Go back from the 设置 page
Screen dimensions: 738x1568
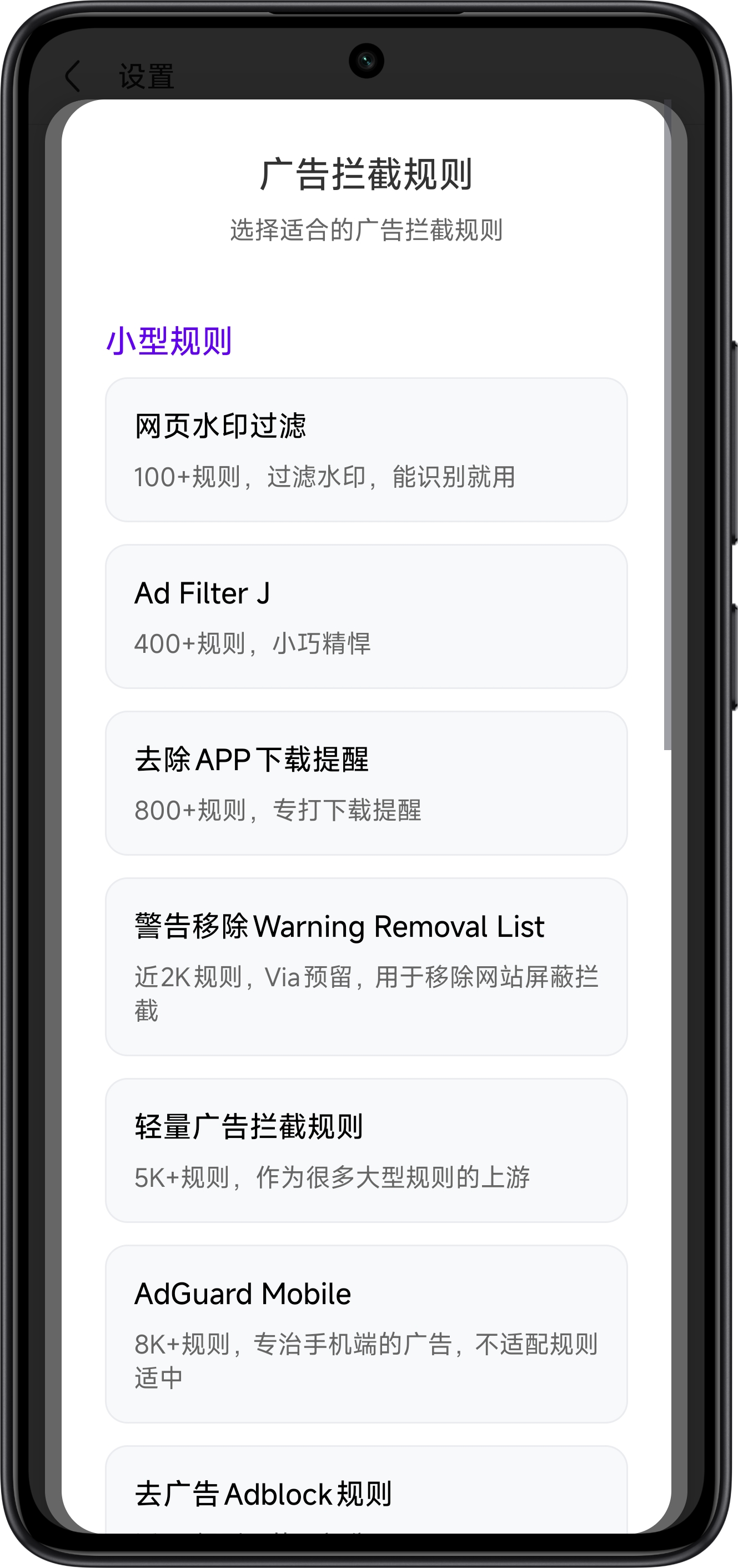[73, 77]
